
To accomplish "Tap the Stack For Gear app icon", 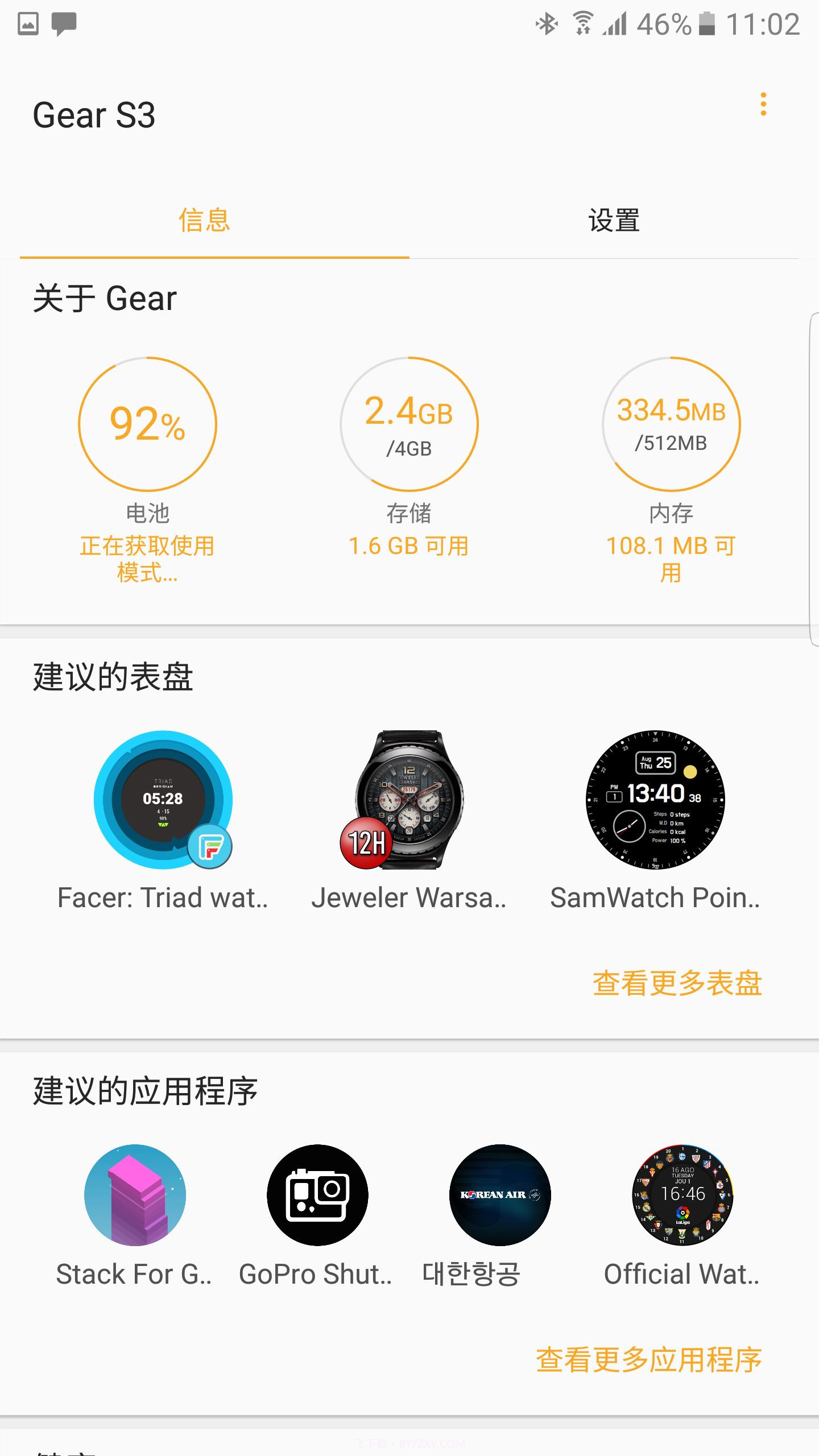I will tap(135, 1196).
